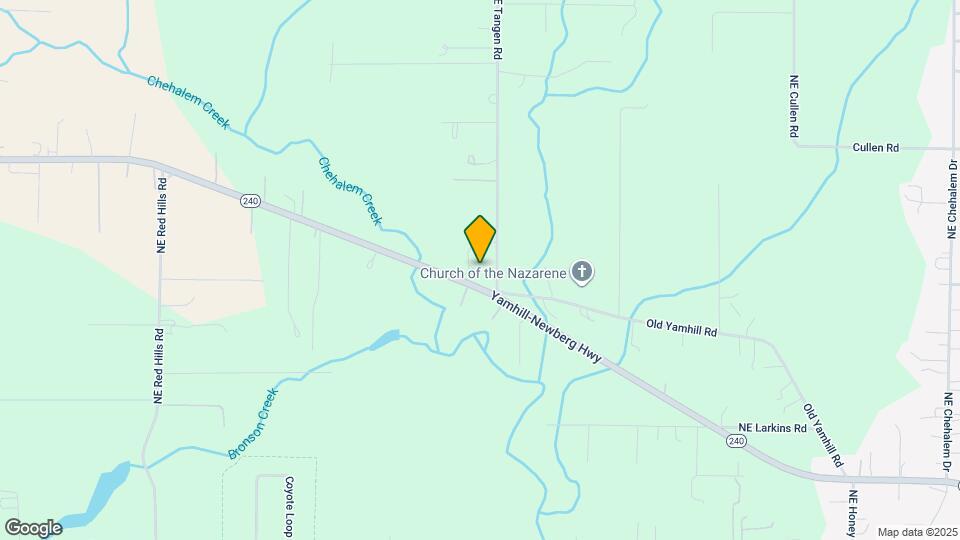This screenshot has width=960, height=540.
Task: Open the Church of the Nazarene place pin
Action: pyautogui.click(x=582, y=272)
